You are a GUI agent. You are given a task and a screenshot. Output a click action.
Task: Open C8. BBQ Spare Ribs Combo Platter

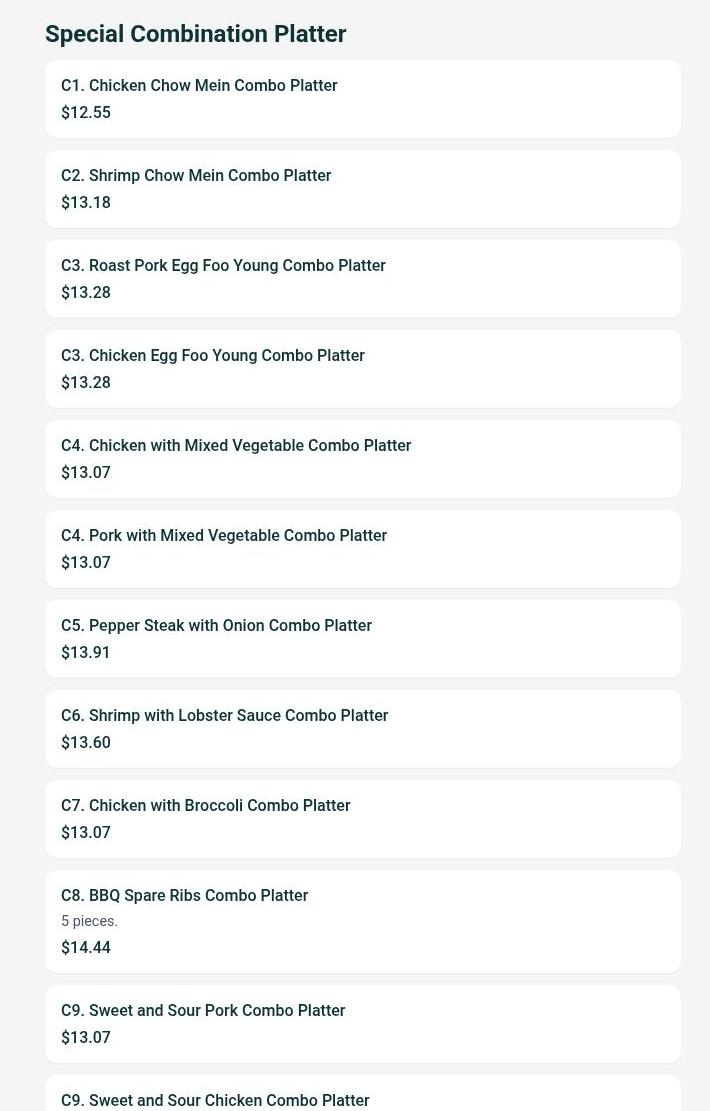[x=362, y=921]
